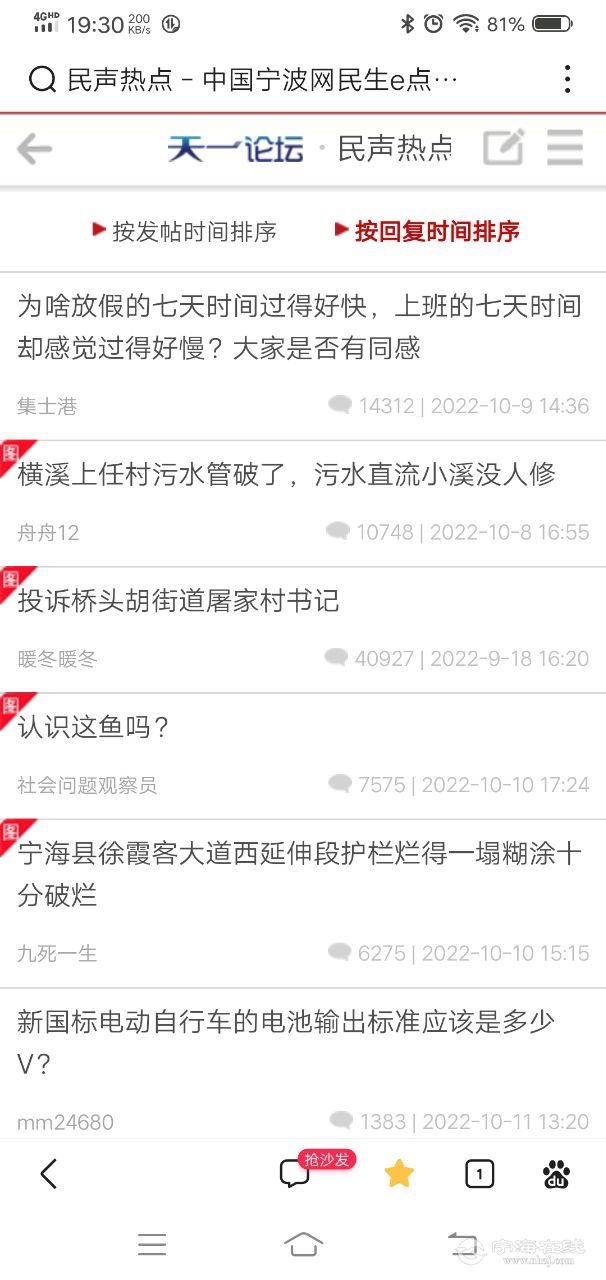Open the 抢沙发 comment bubble

tap(296, 1173)
